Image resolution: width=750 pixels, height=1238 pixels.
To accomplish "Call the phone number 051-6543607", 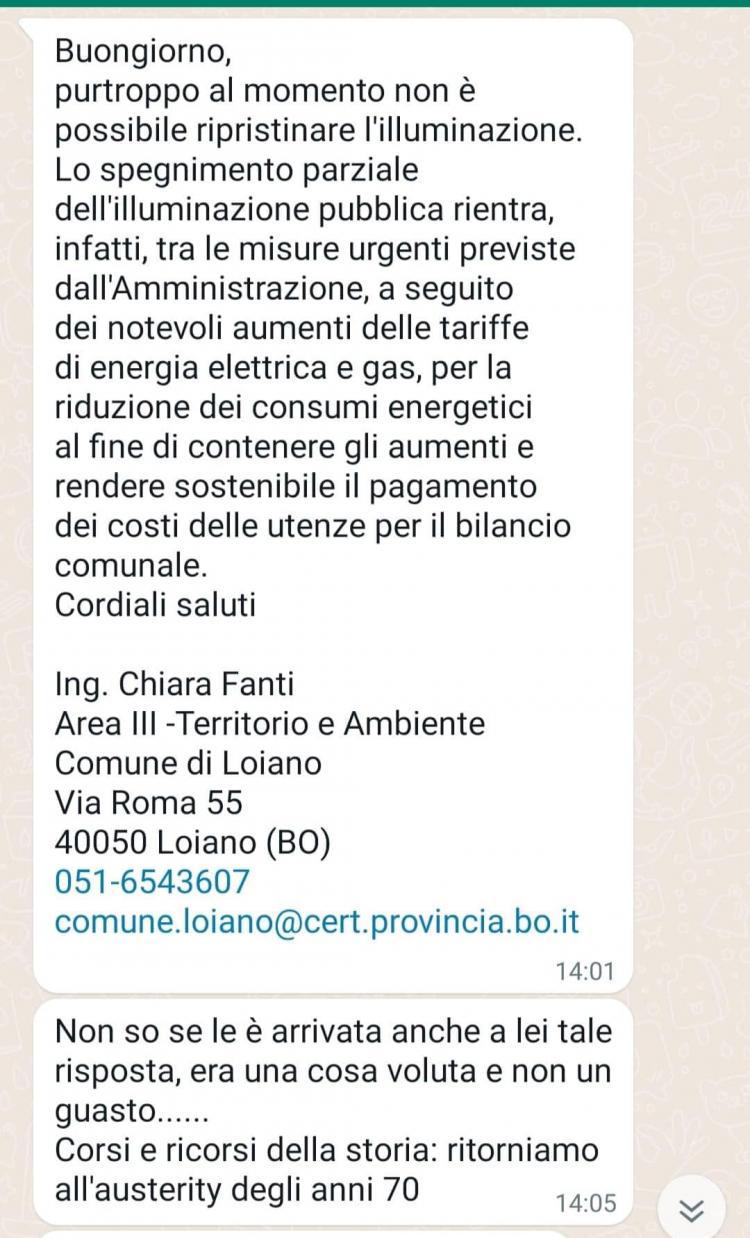I will click(152, 881).
